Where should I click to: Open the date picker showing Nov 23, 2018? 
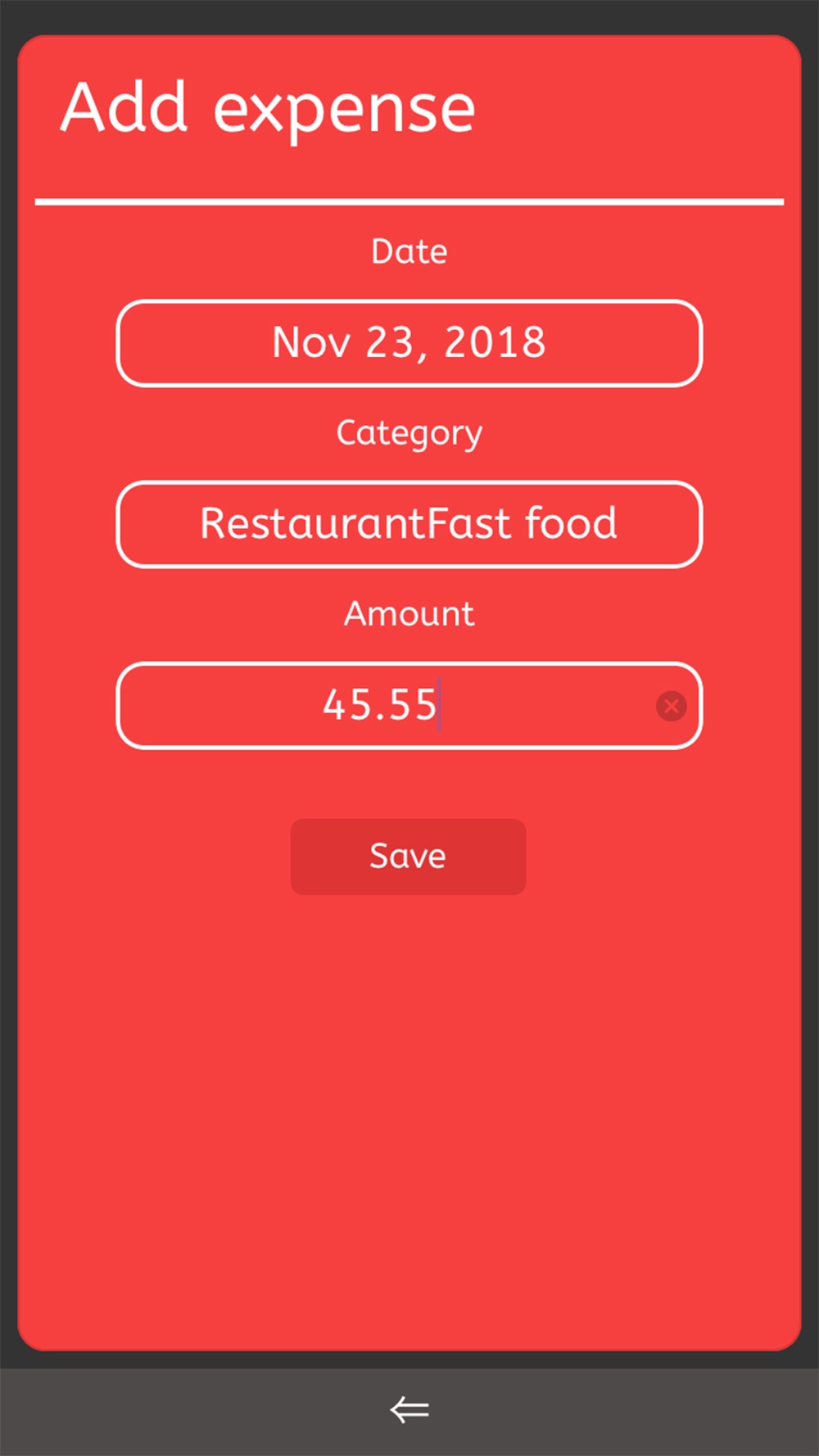pyautogui.click(x=409, y=343)
